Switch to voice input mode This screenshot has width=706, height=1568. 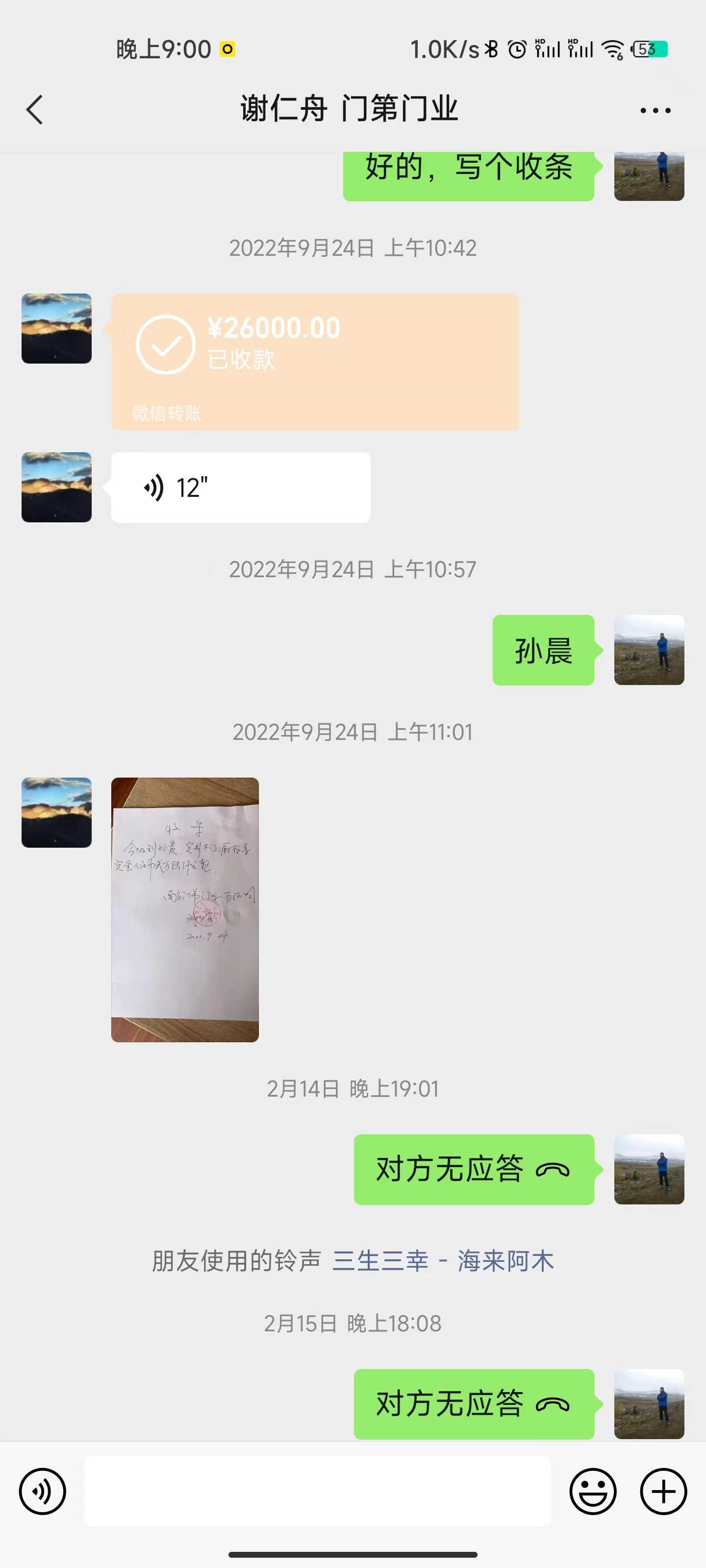(x=42, y=1491)
